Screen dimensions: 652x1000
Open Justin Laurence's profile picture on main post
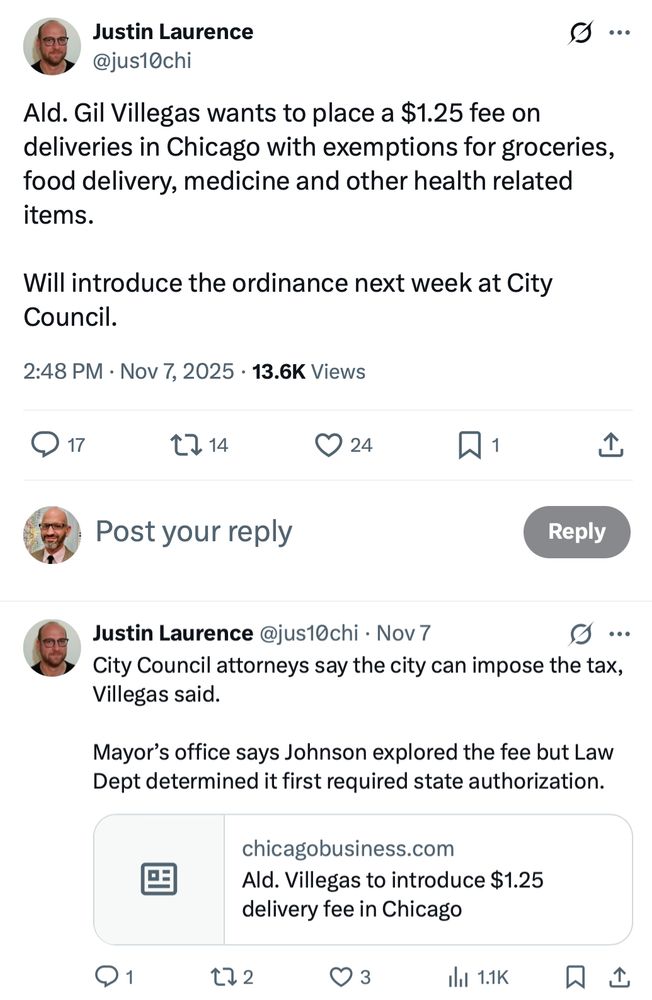(x=52, y=46)
